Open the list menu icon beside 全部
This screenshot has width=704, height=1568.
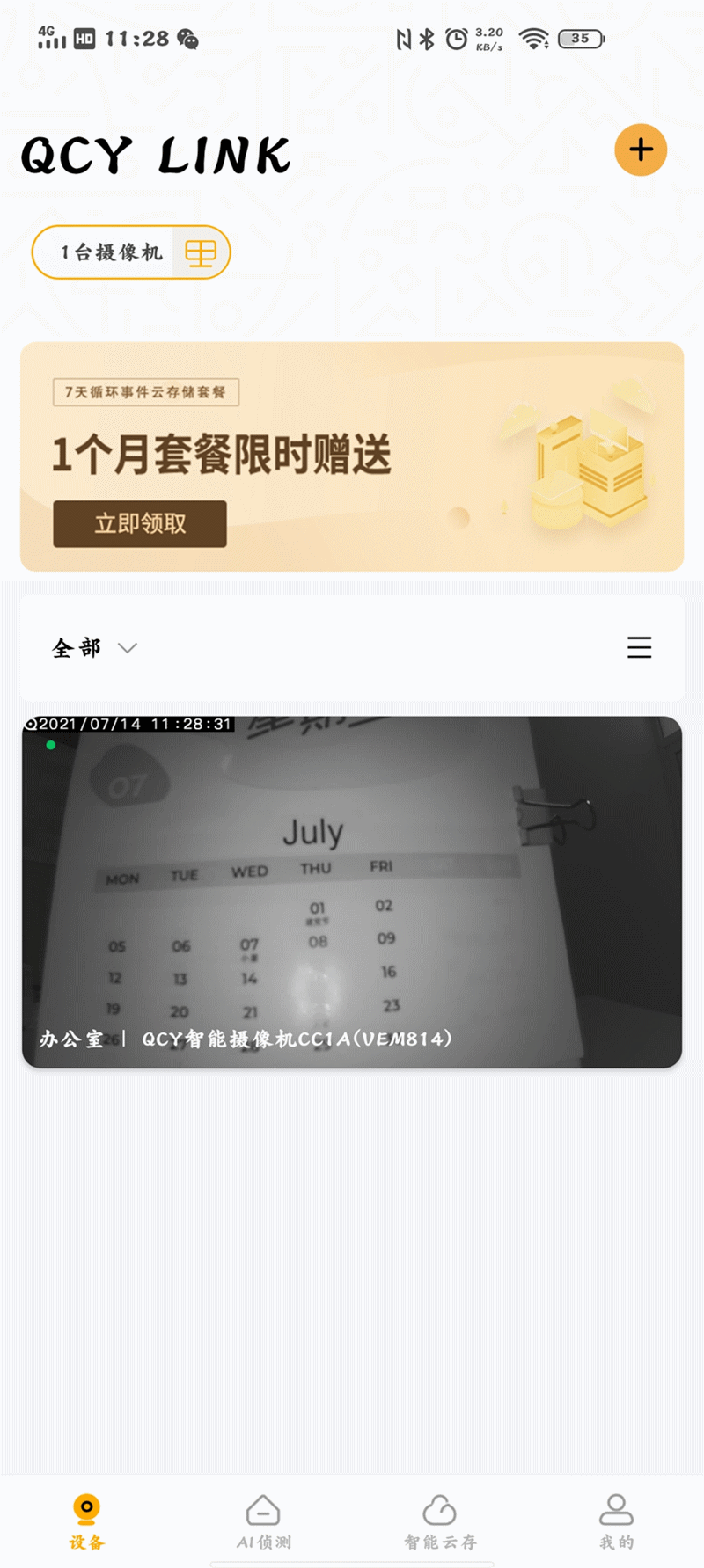point(640,647)
